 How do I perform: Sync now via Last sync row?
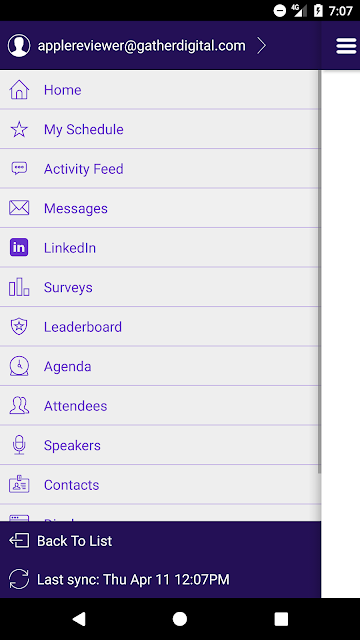coord(160,579)
